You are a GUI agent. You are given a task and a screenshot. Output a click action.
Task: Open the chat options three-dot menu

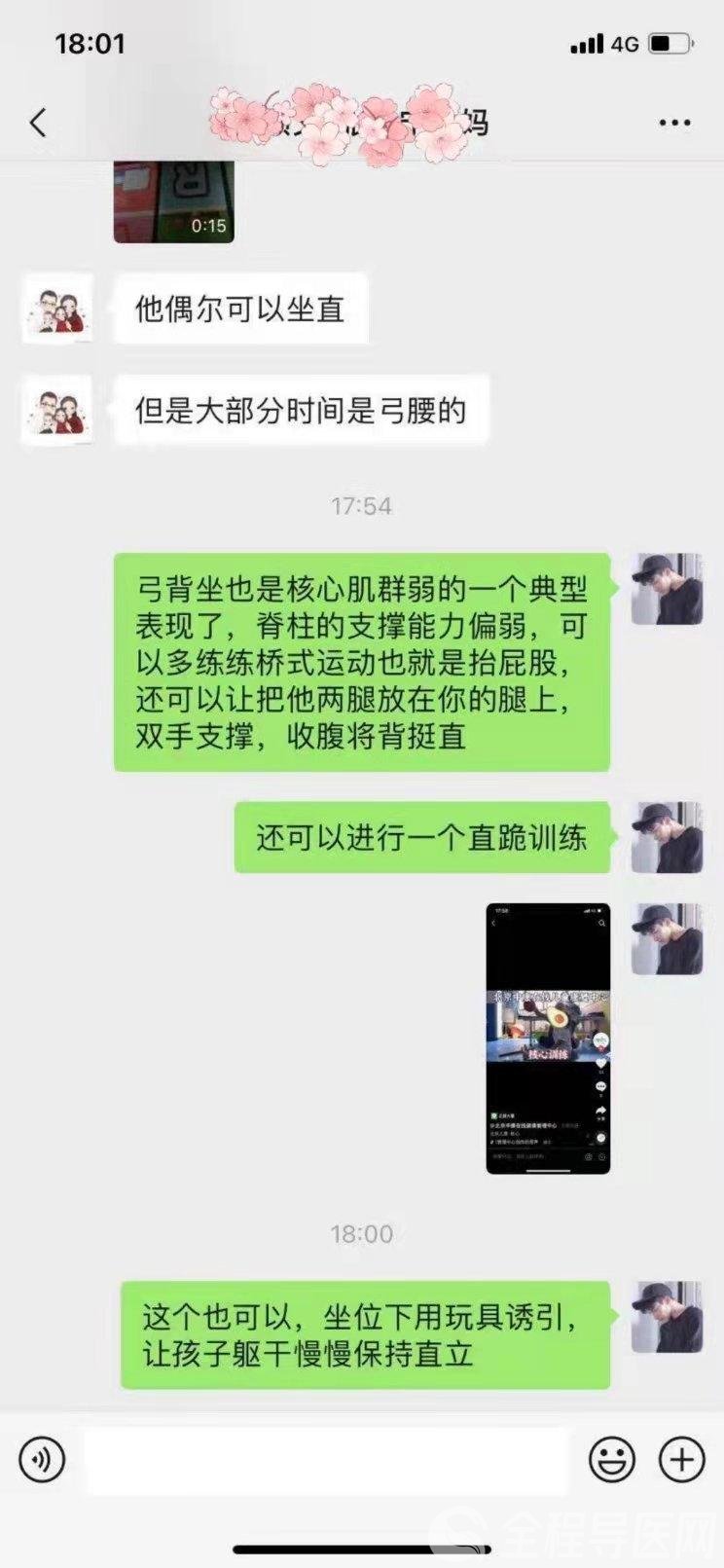pyautogui.click(x=674, y=123)
